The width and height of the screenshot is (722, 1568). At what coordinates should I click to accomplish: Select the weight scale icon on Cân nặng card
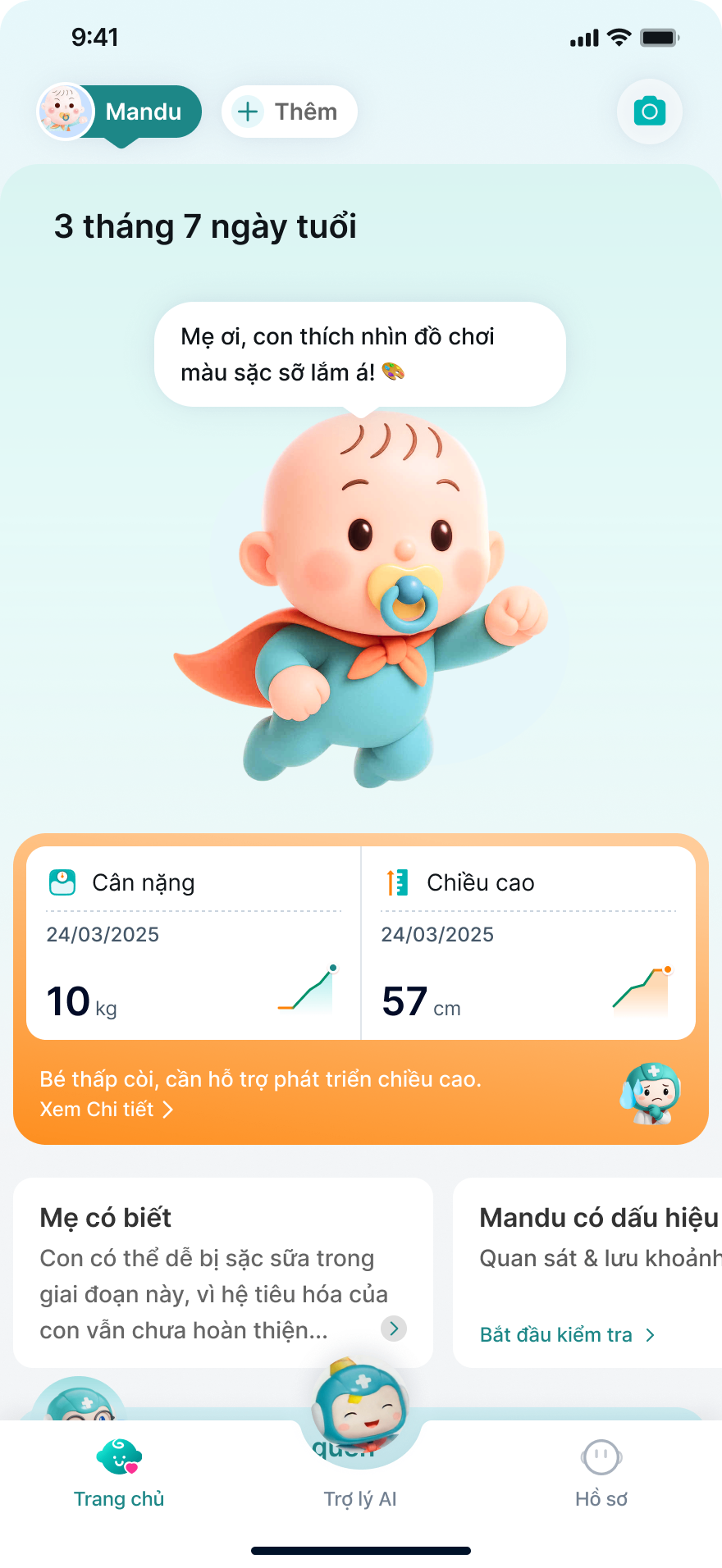(61, 882)
